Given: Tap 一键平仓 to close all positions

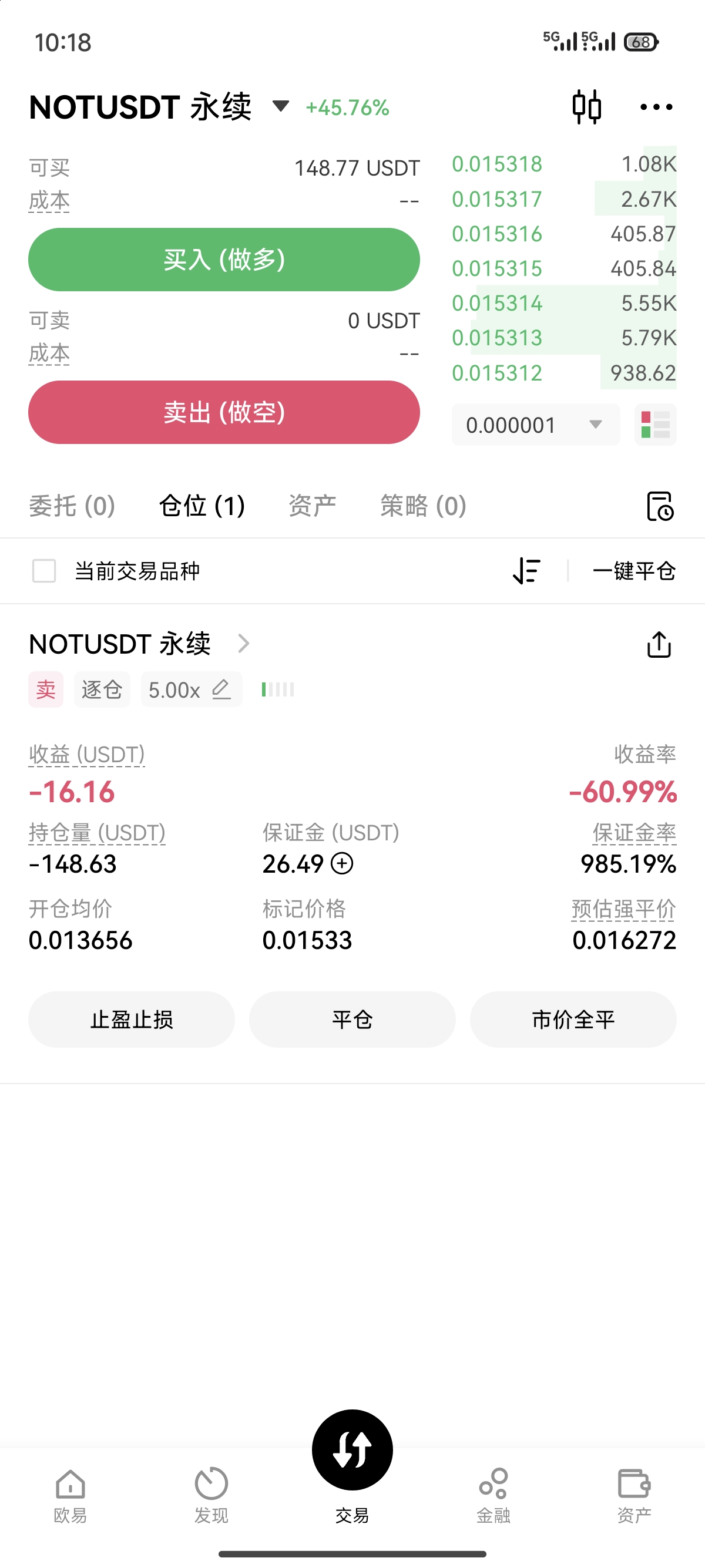Looking at the screenshot, I should tap(634, 571).
